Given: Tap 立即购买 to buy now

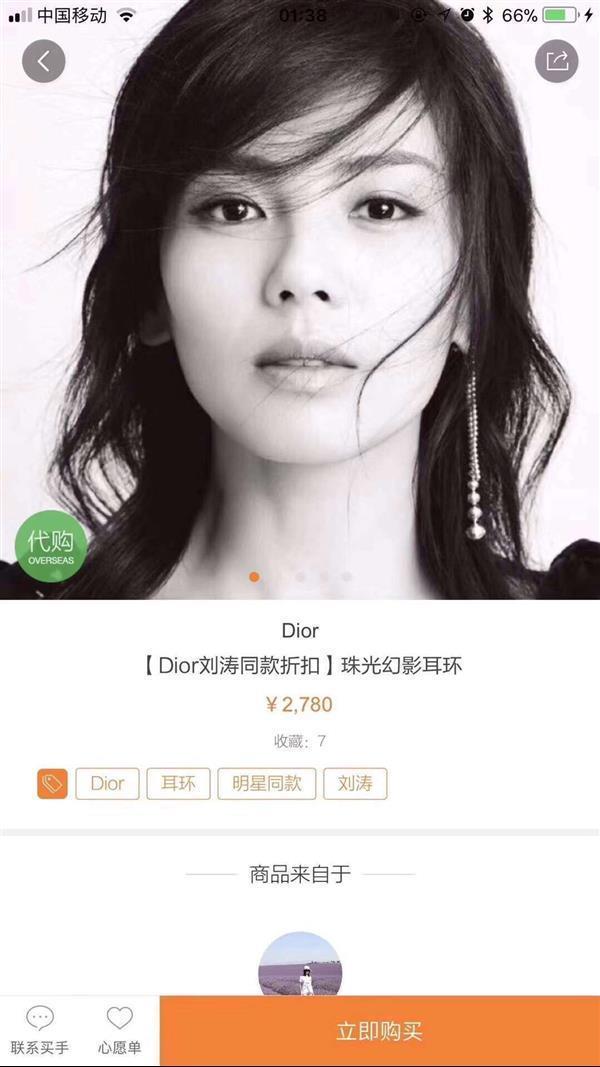Looking at the screenshot, I should [380, 1031].
